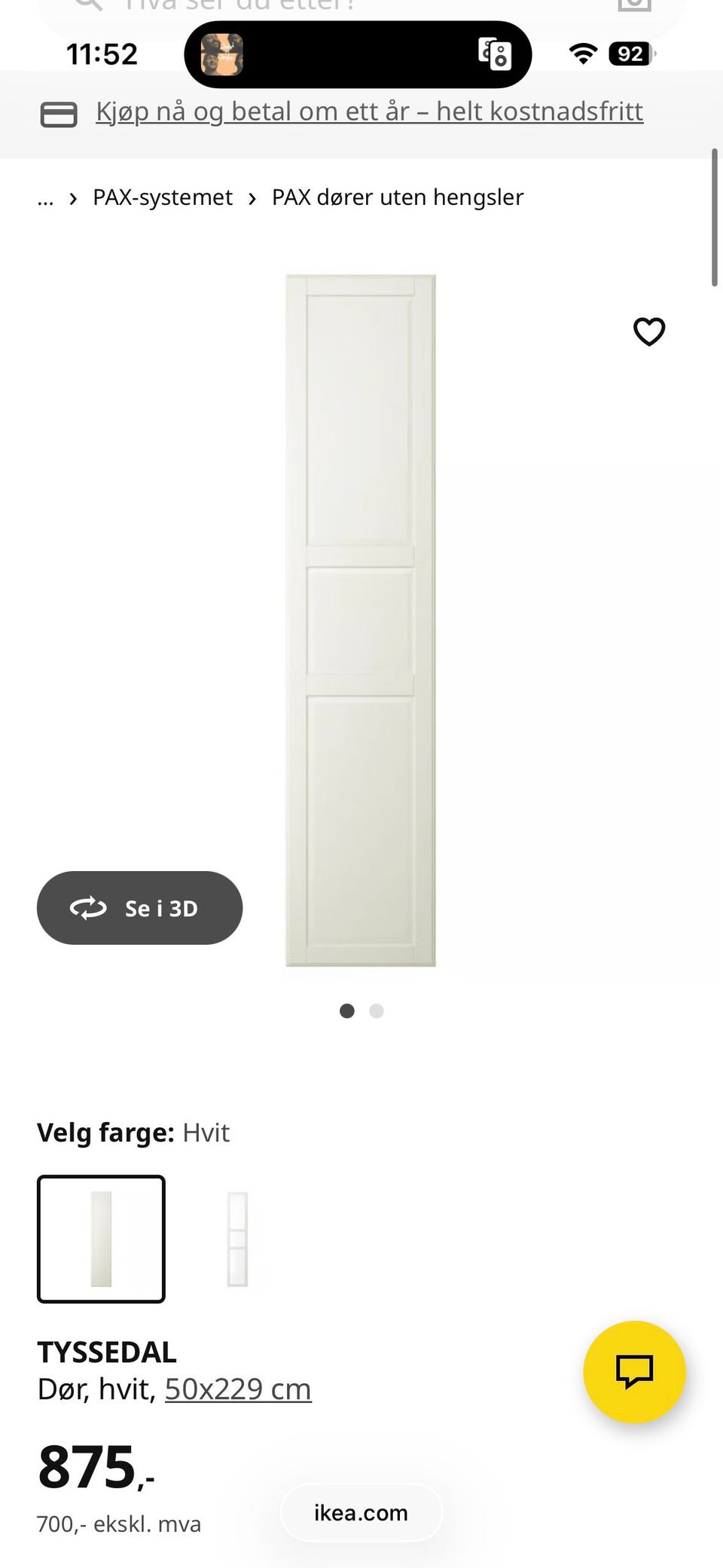Tap the card payment icon in the banner
The image size is (723, 1568).
[59, 115]
